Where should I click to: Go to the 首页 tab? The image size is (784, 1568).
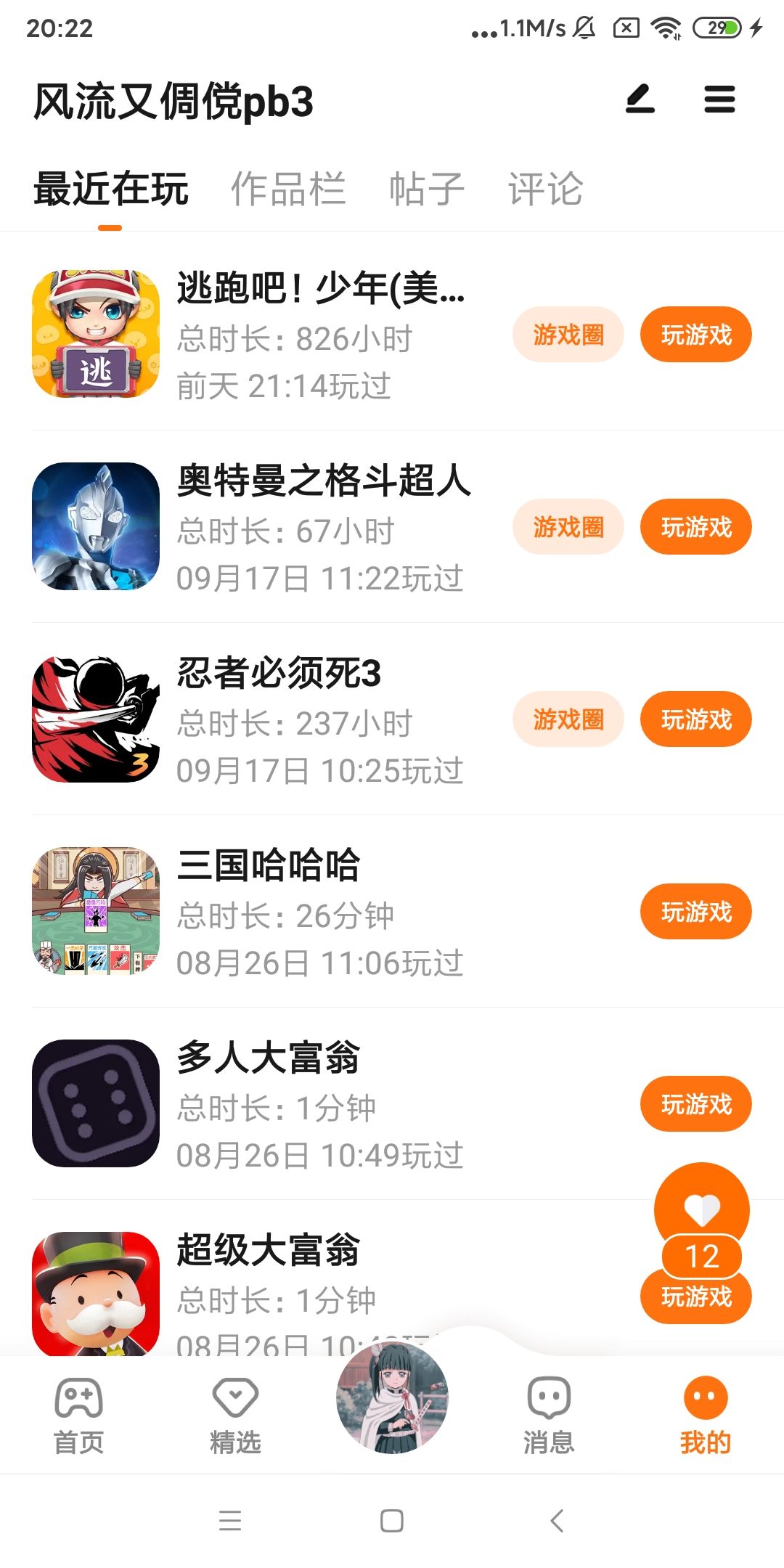[x=78, y=1416]
